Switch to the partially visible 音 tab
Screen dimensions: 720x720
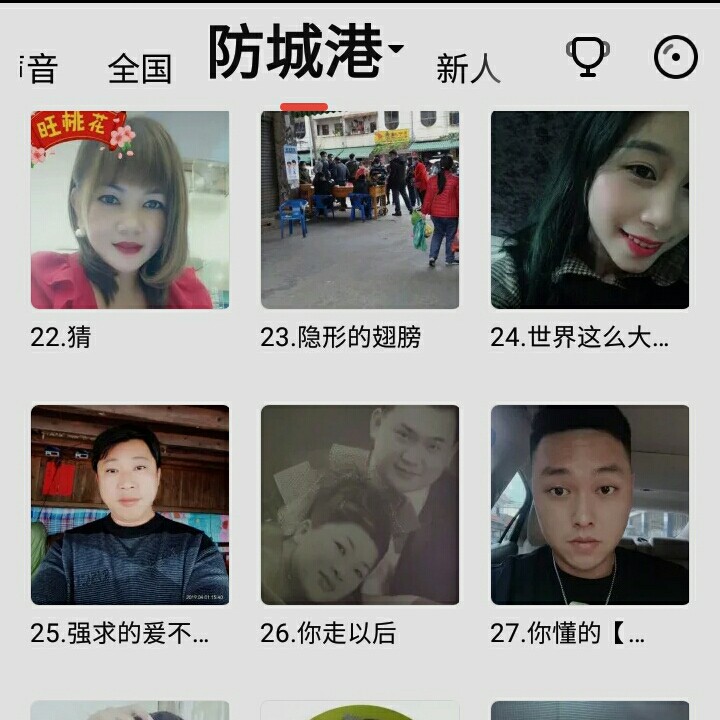[x=40, y=68]
